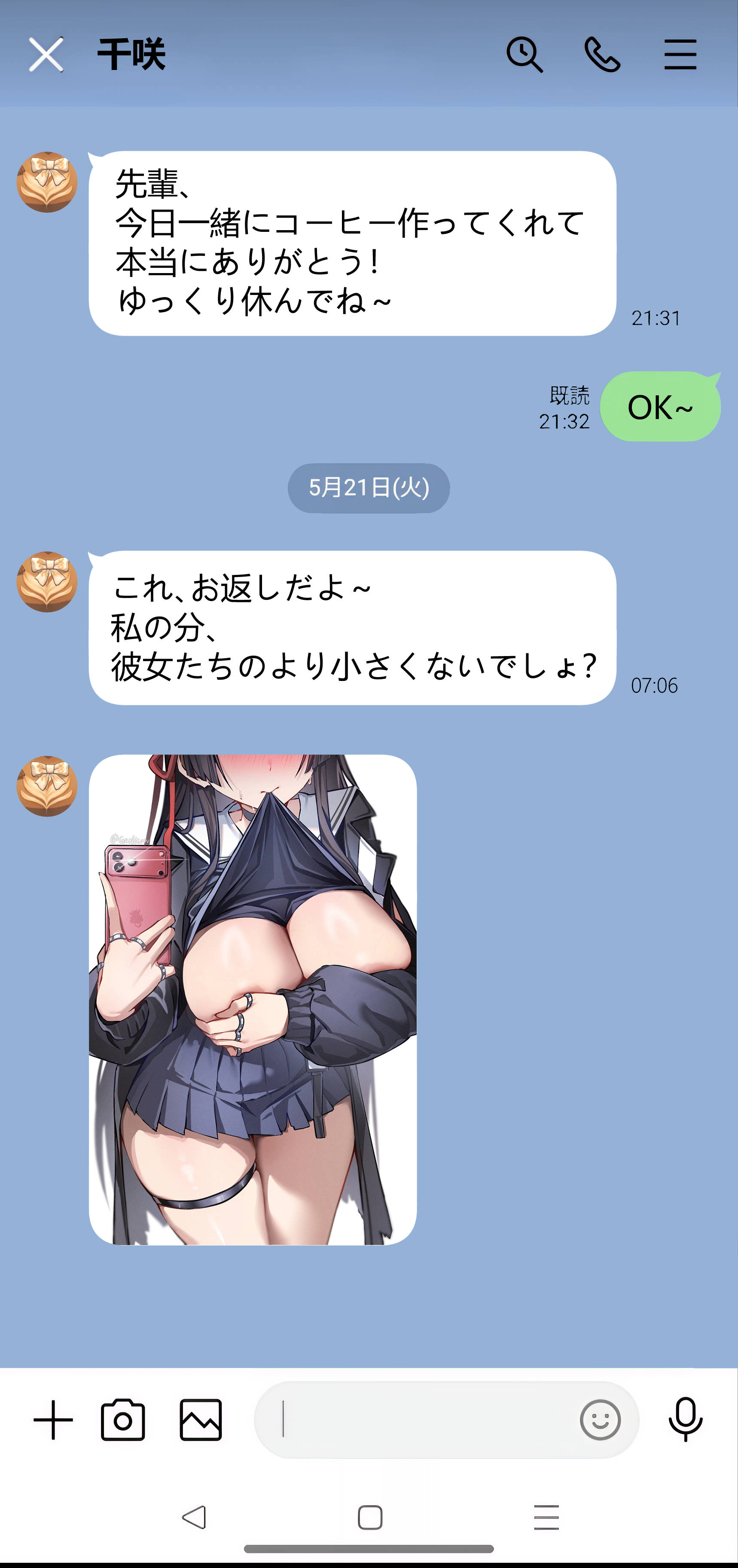Open the photo gallery picker

coord(200,1420)
